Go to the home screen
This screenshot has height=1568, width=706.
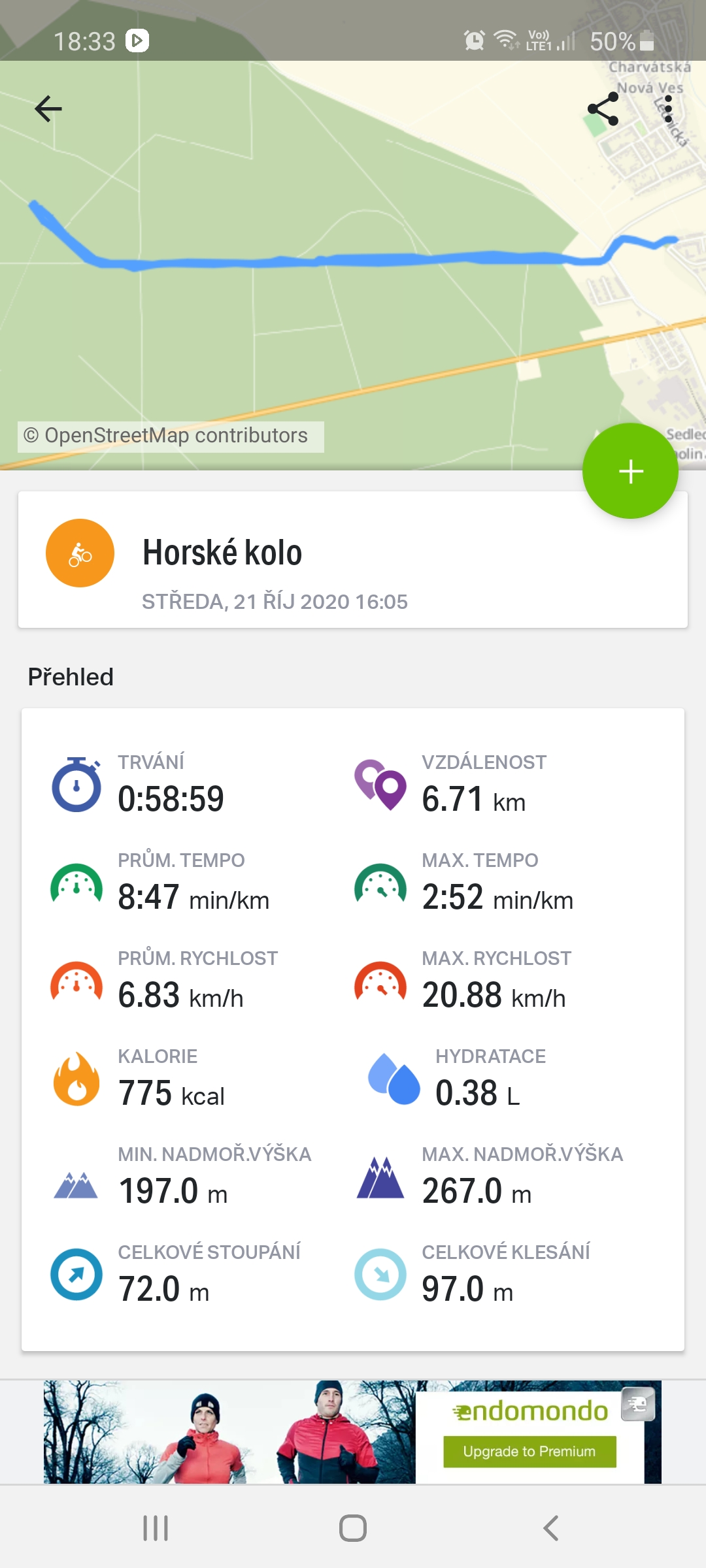tap(353, 1528)
